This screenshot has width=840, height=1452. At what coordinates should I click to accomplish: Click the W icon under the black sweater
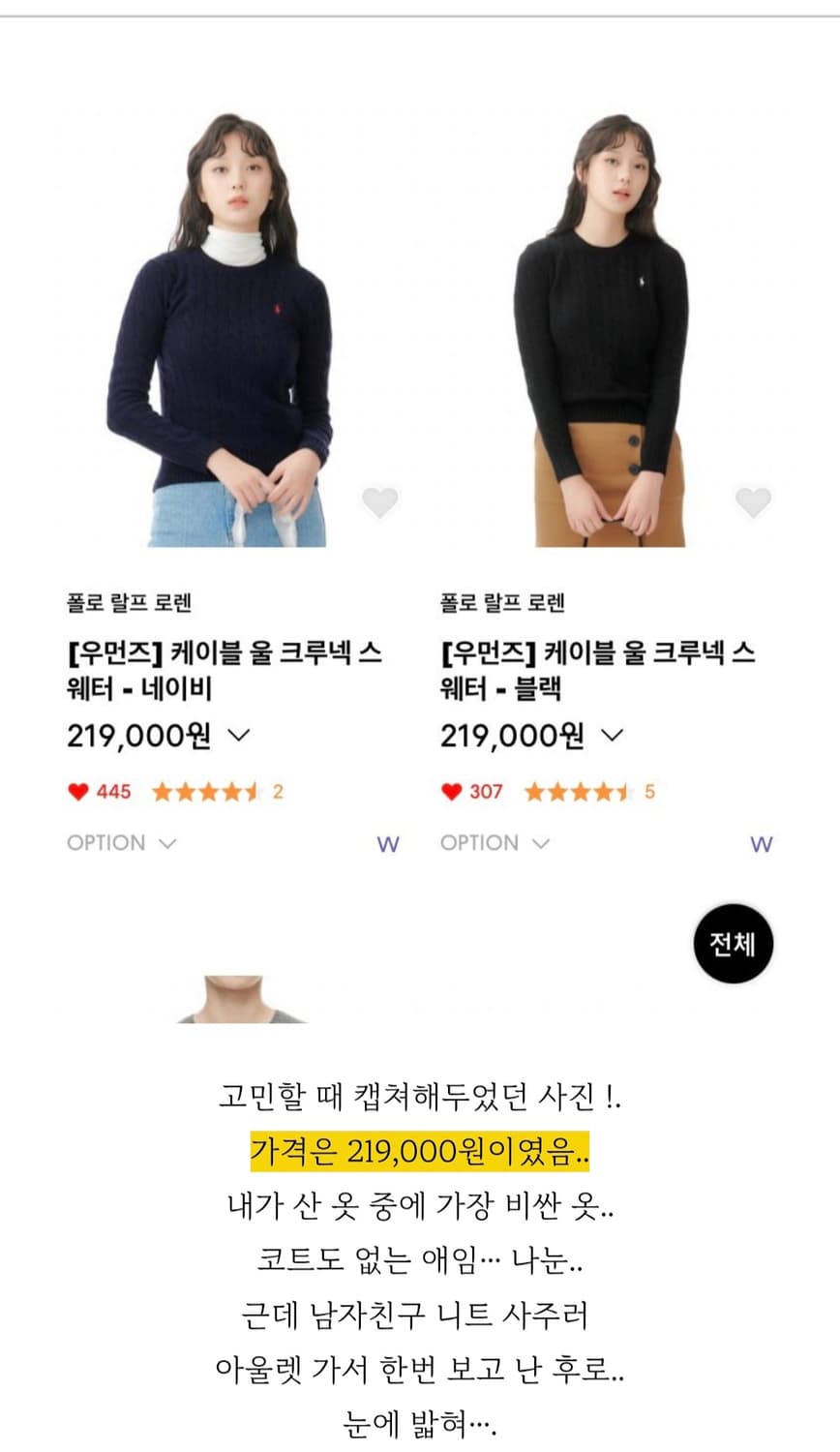pyautogui.click(x=762, y=843)
